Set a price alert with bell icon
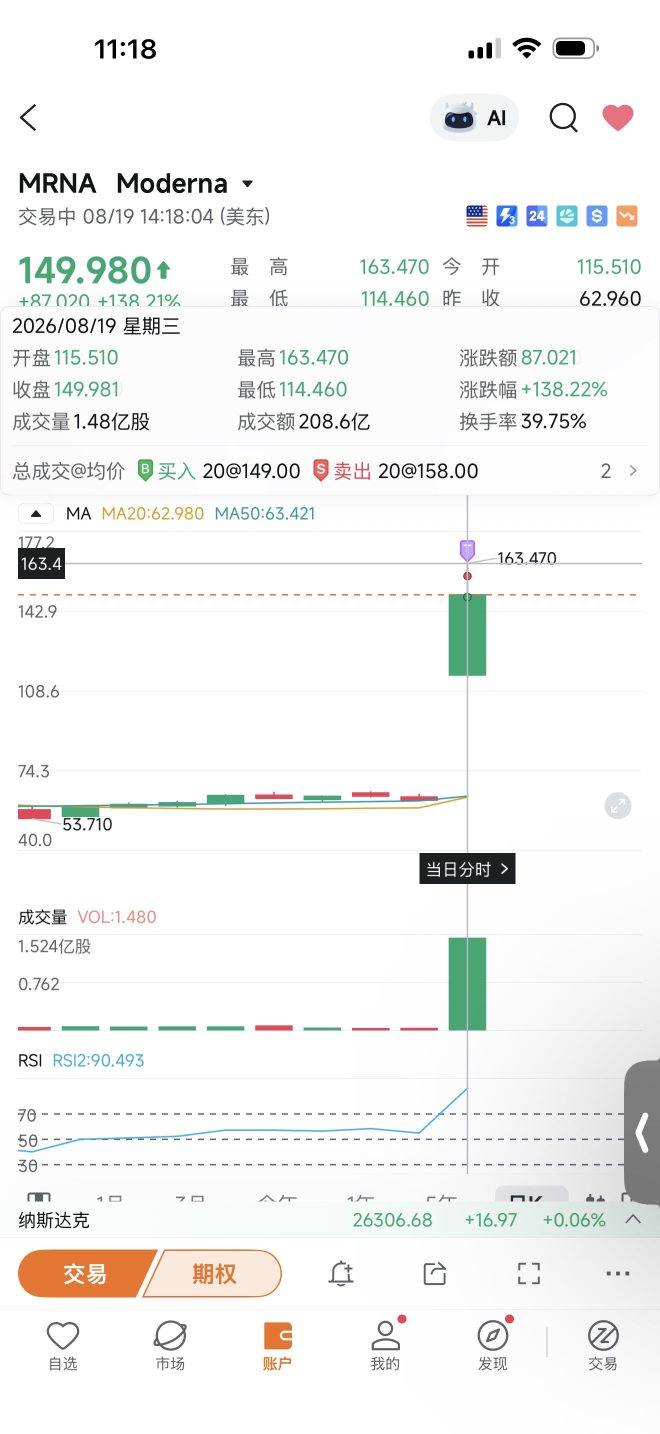Image resolution: width=660 pixels, height=1434 pixels. click(341, 1274)
